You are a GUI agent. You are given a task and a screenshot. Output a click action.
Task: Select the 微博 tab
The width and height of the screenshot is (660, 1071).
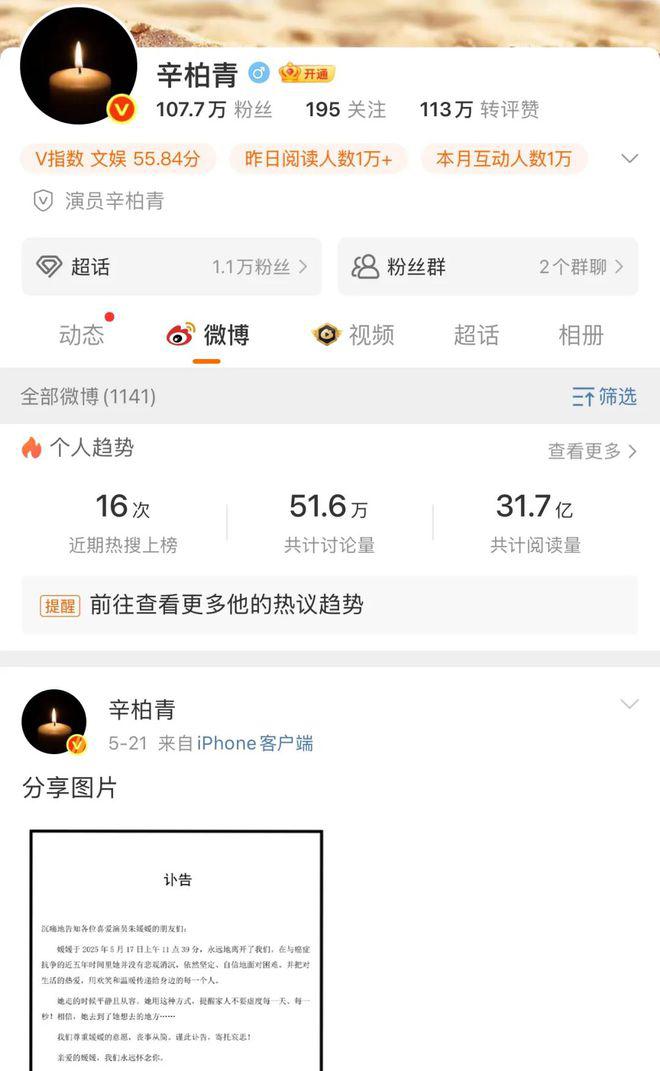(208, 335)
